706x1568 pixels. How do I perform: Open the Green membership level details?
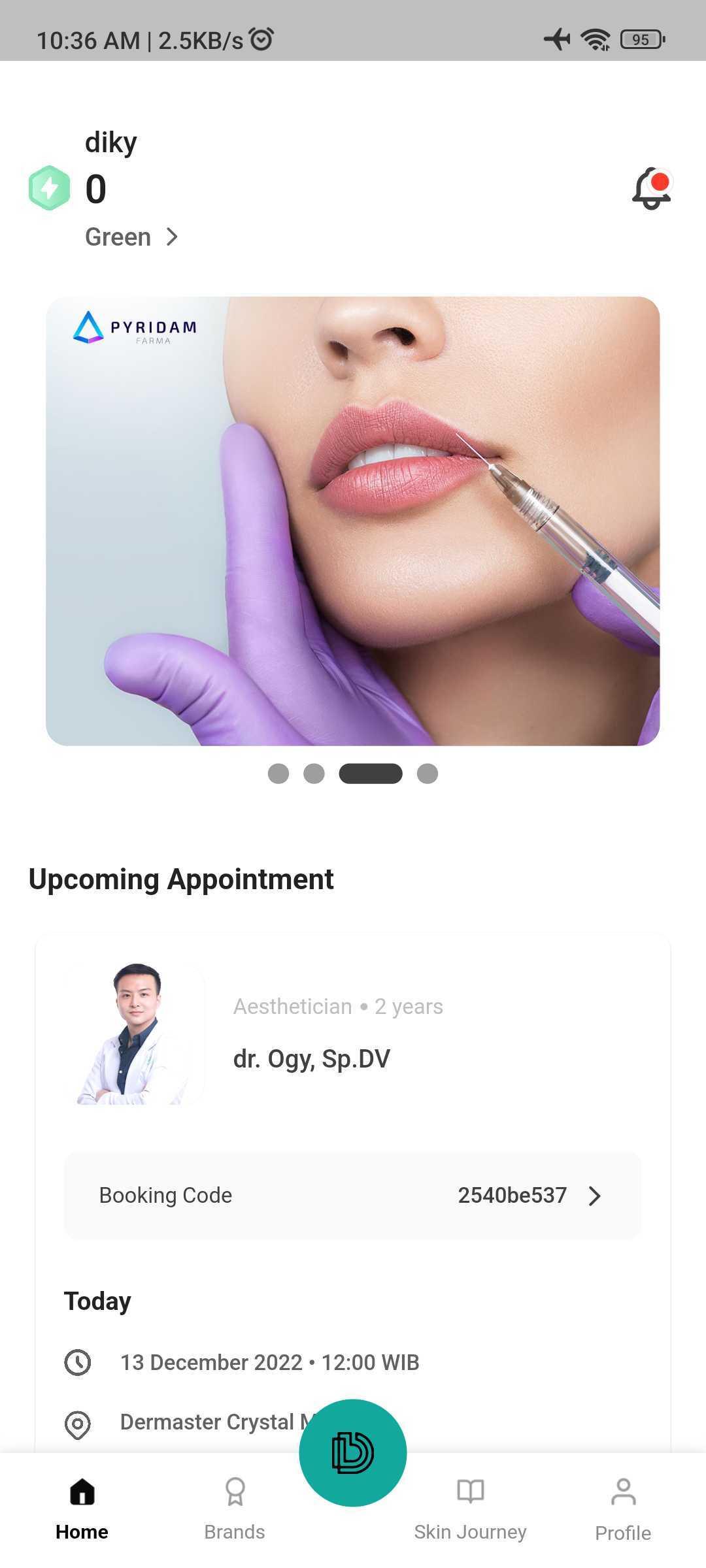pyautogui.click(x=131, y=237)
